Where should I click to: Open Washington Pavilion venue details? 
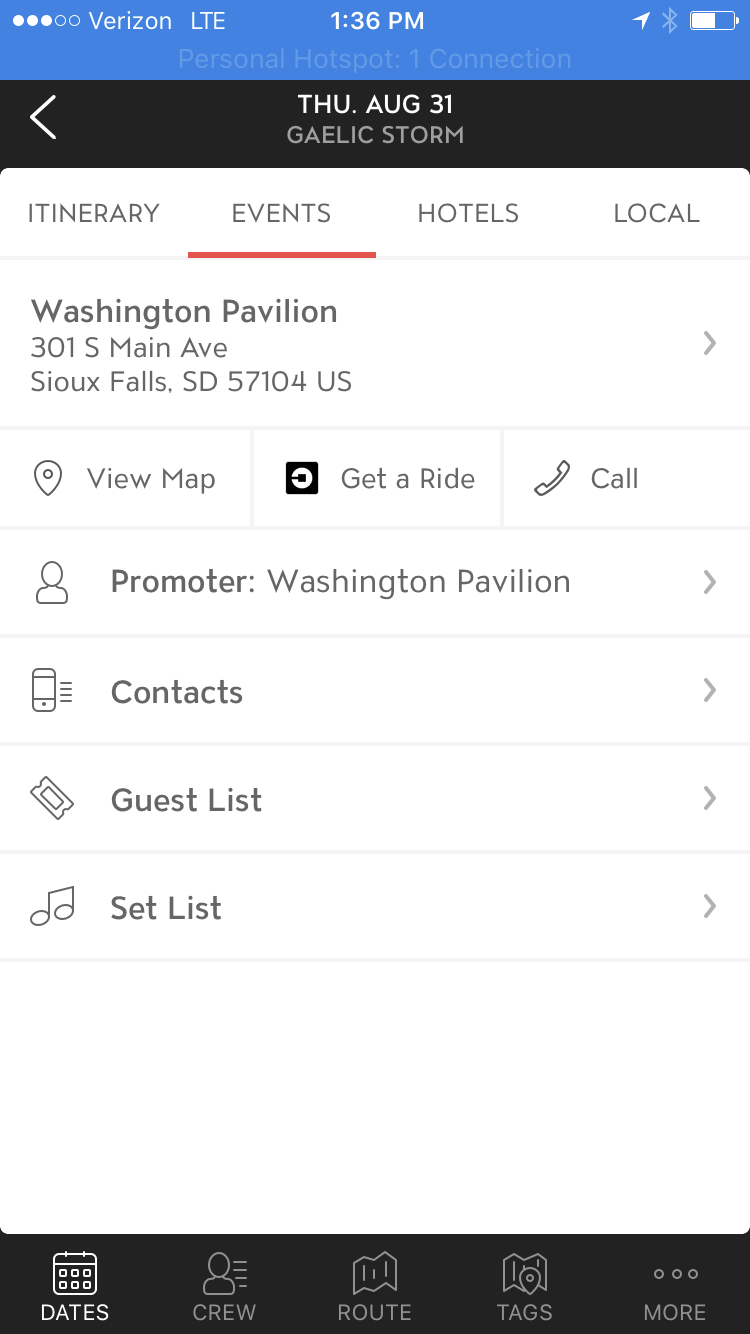(374, 345)
